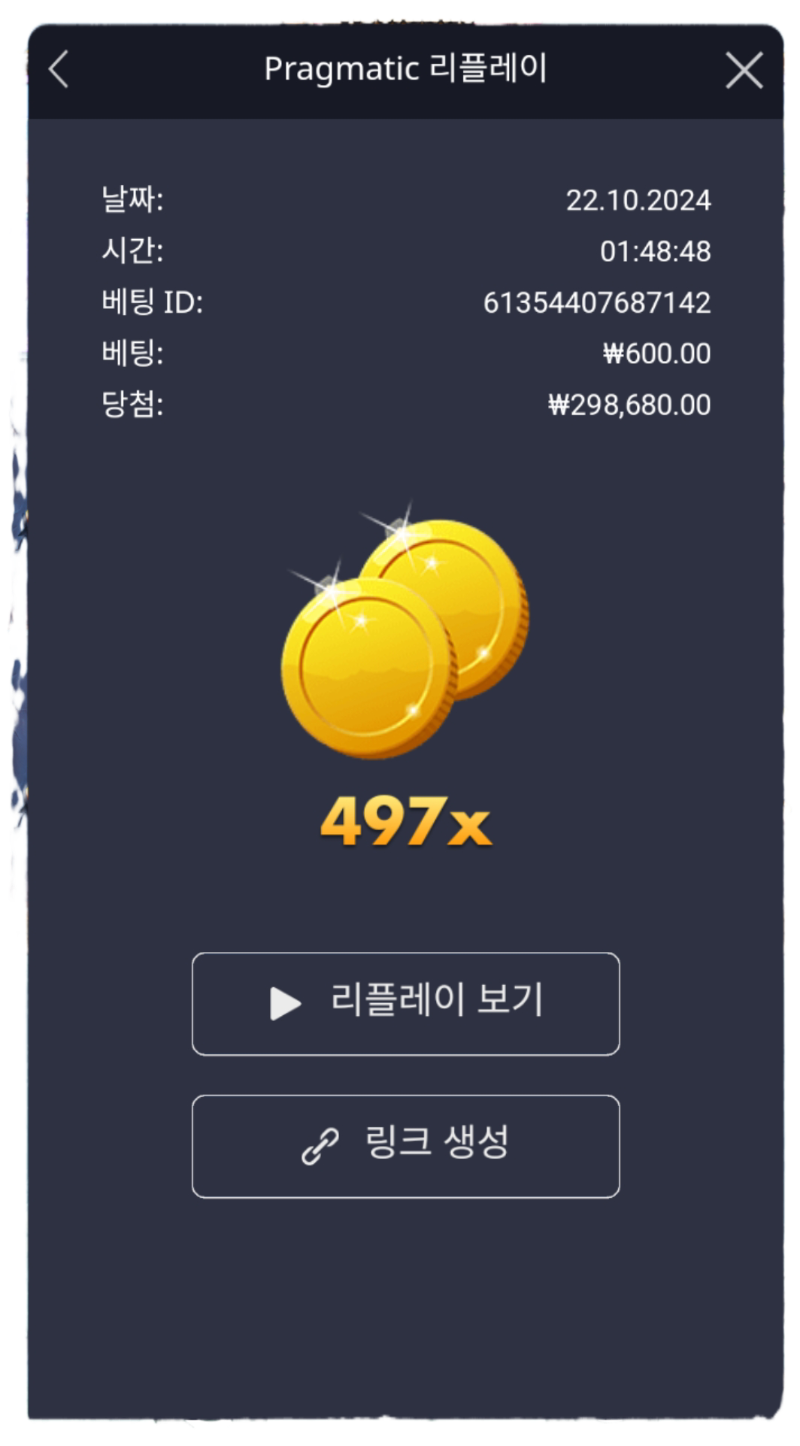Go back with the header arrow

(x=59, y=70)
